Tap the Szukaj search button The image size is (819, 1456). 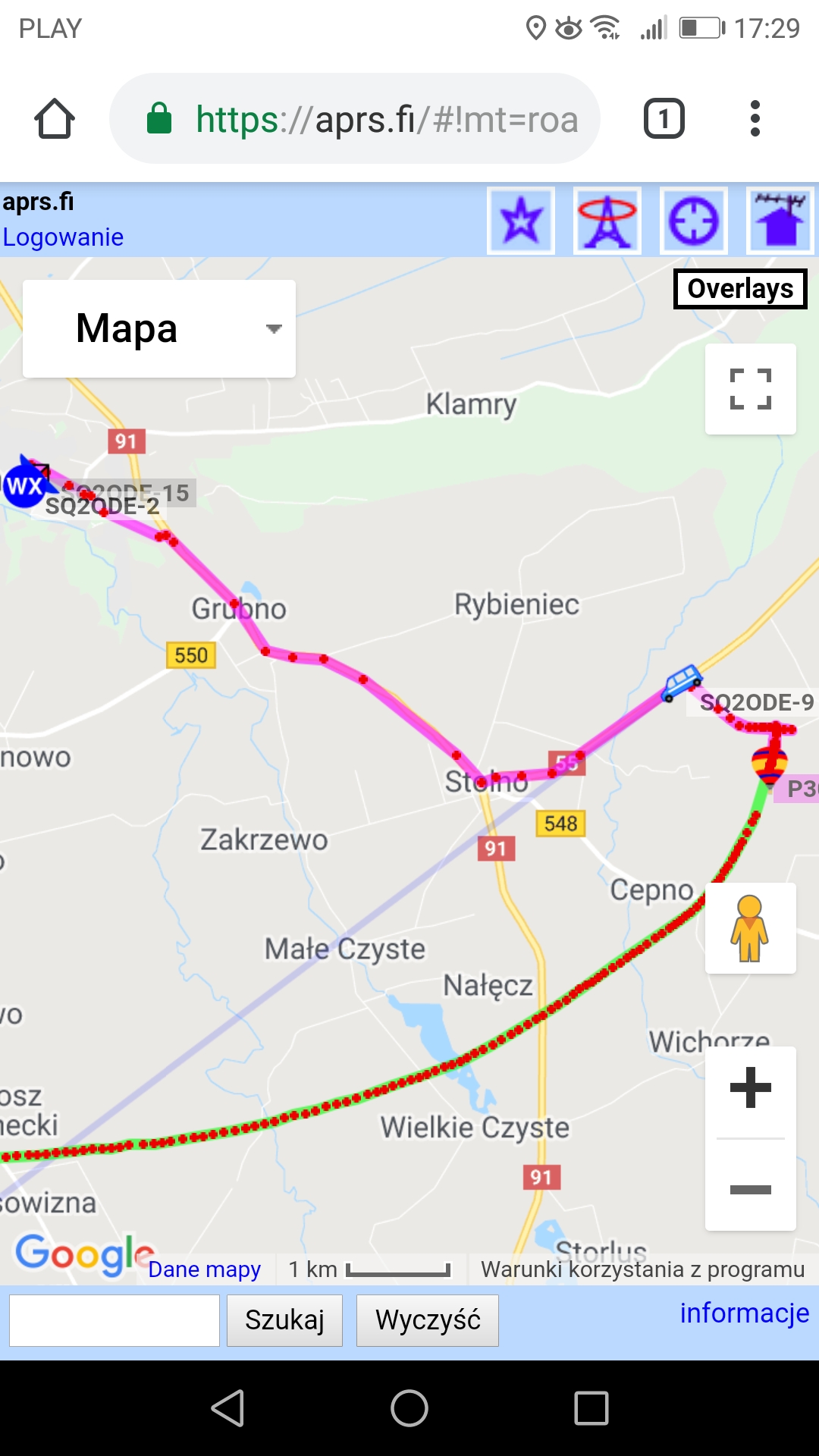285,1320
